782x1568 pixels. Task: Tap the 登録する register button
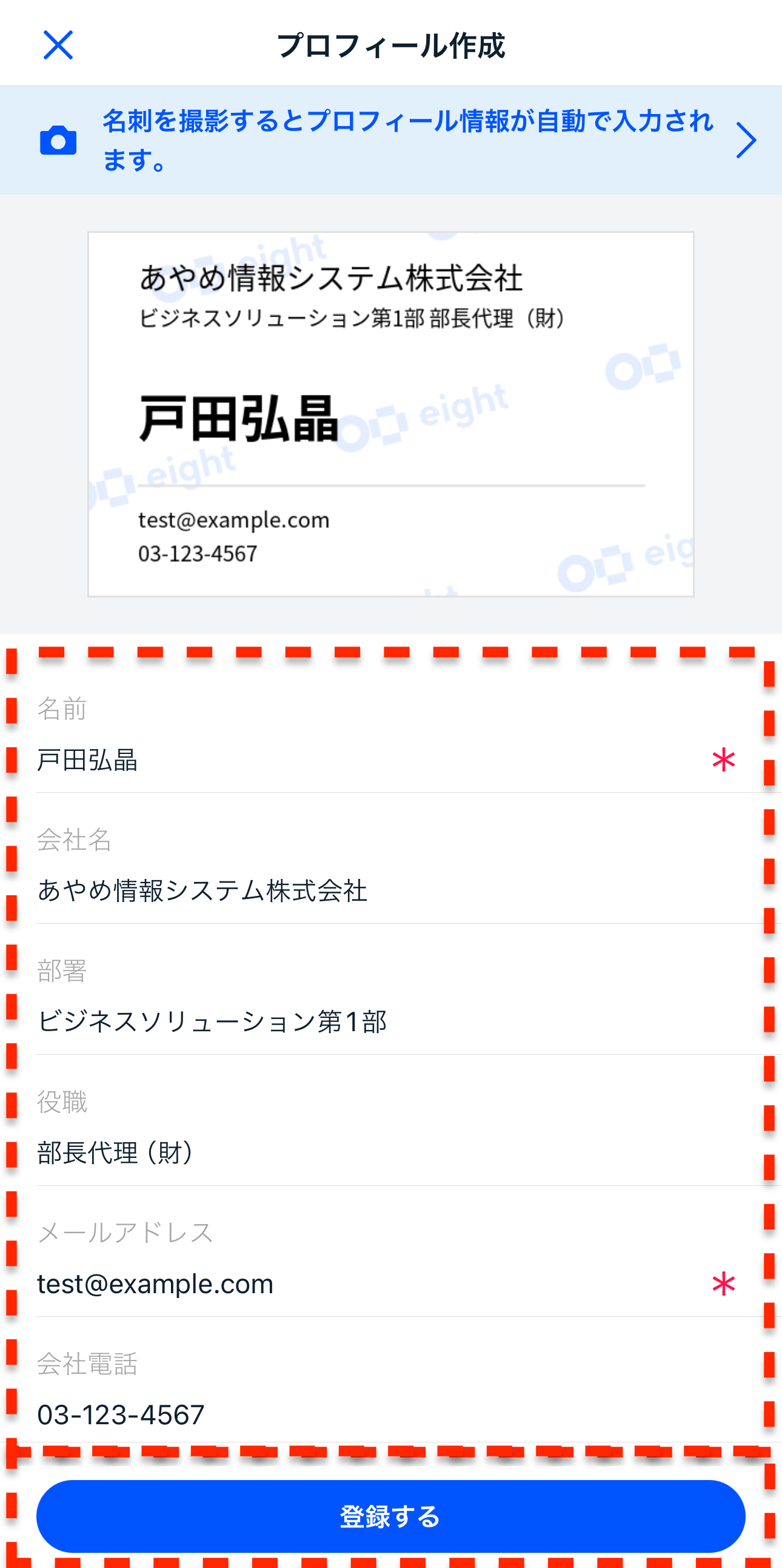pyautogui.click(x=390, y=1516)
